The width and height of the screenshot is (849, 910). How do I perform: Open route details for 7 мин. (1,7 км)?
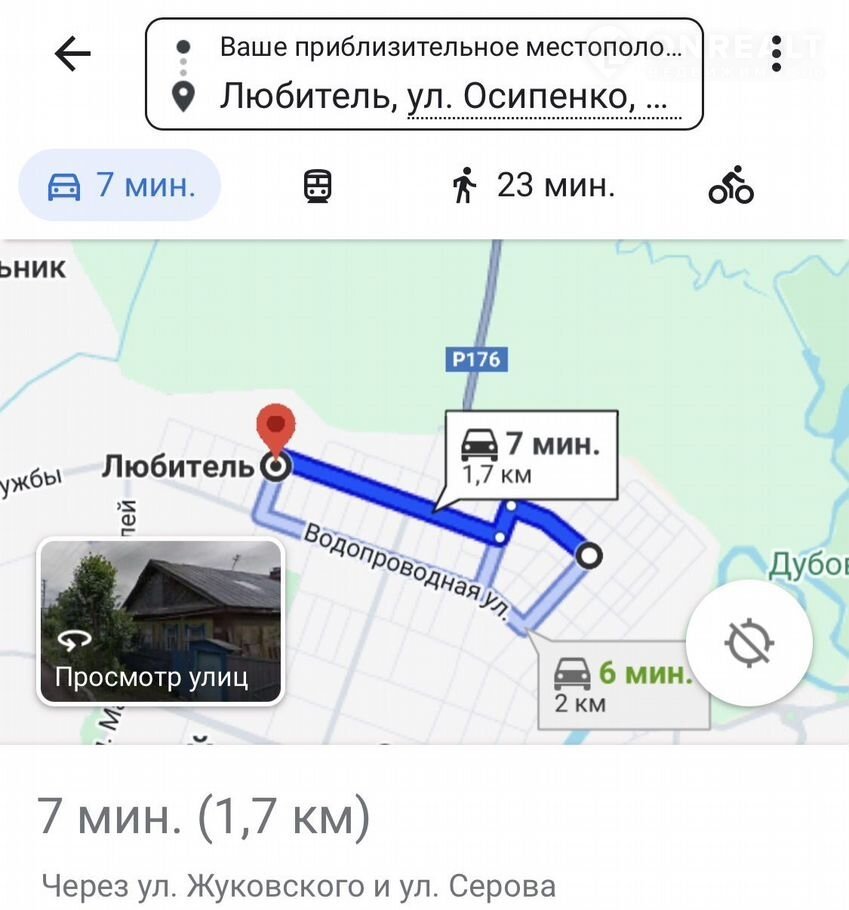click(x=204, y=817)
